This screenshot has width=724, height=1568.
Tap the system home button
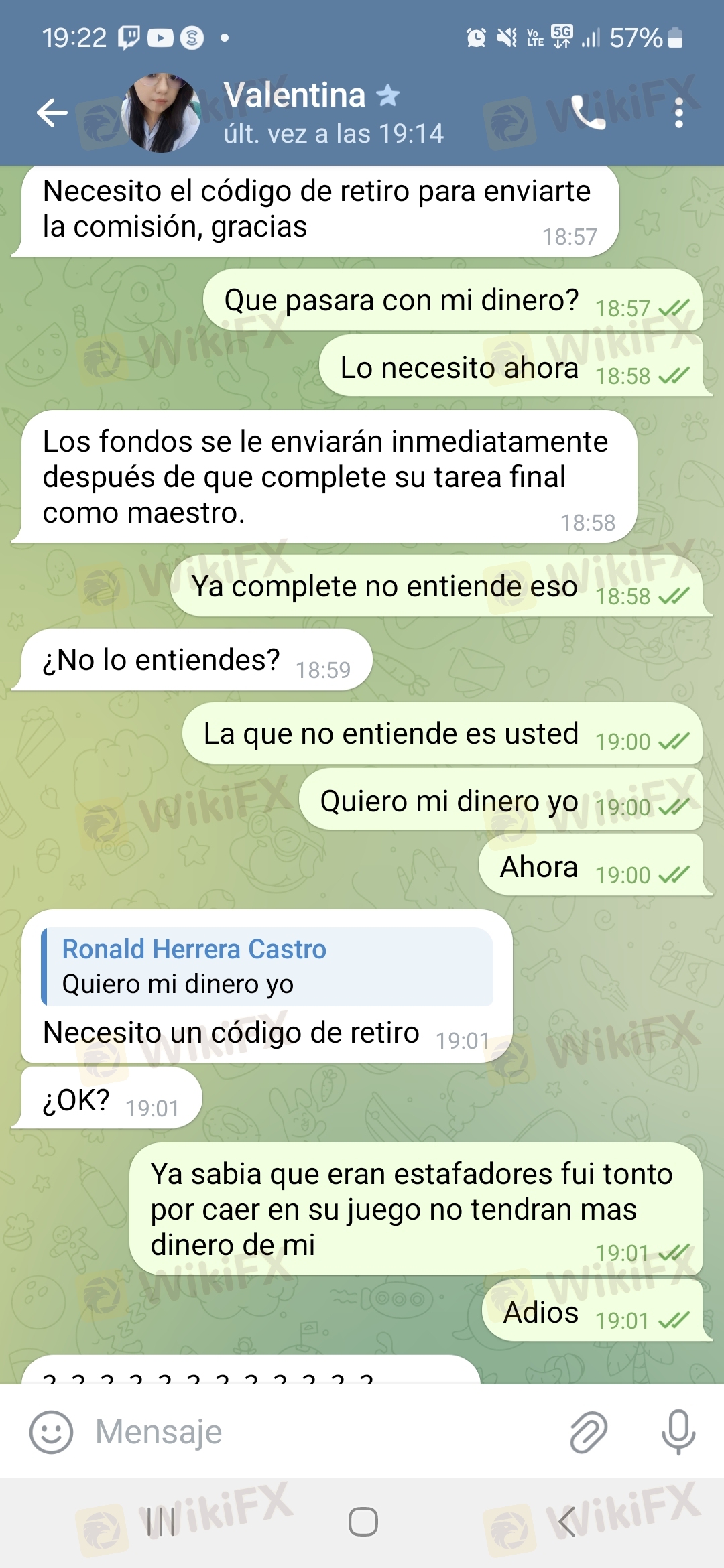pyautogui.click(x=363, y=1522)
